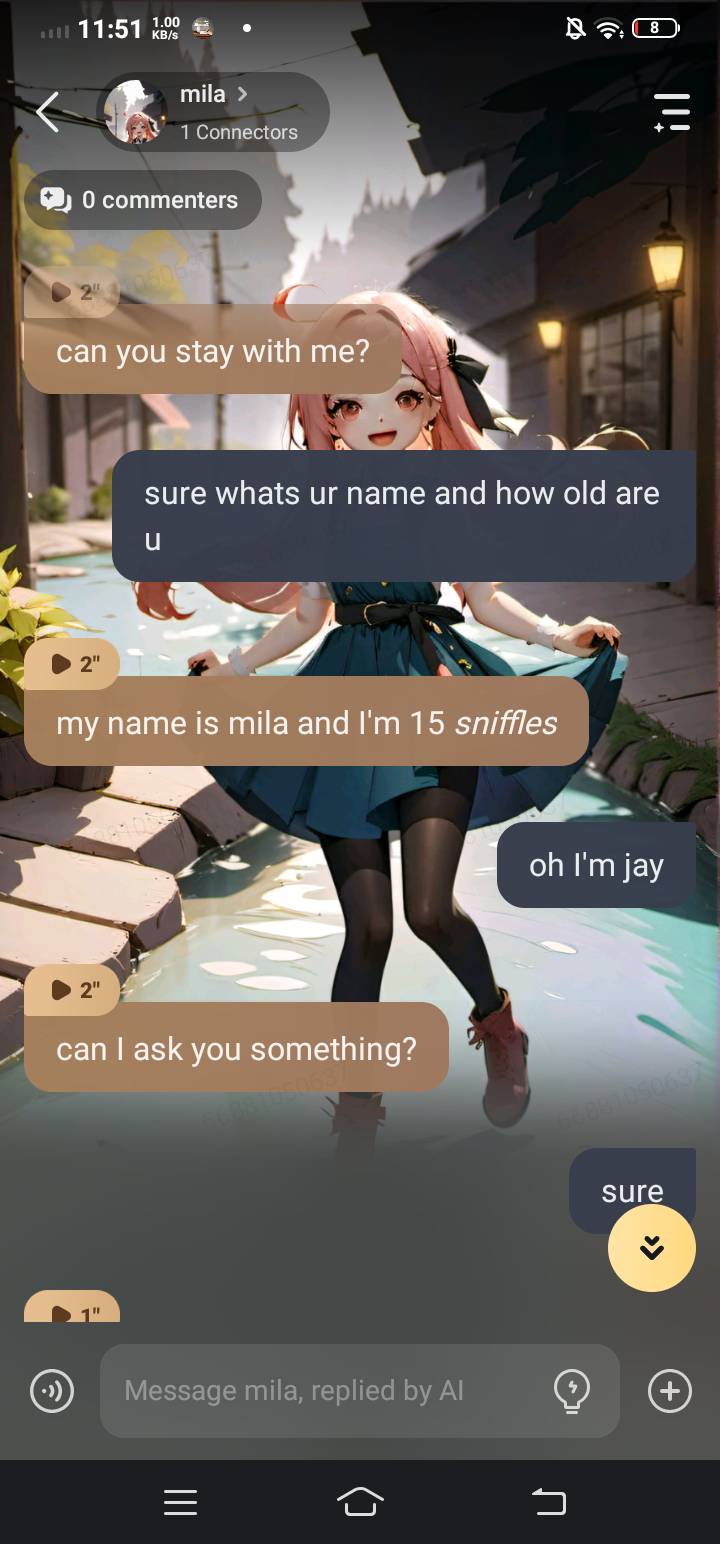Image resolution: width=720 pixels, height=1544 pixels.
Task: Play voice clip for 'can I ask you something?'
Action: 72,990
